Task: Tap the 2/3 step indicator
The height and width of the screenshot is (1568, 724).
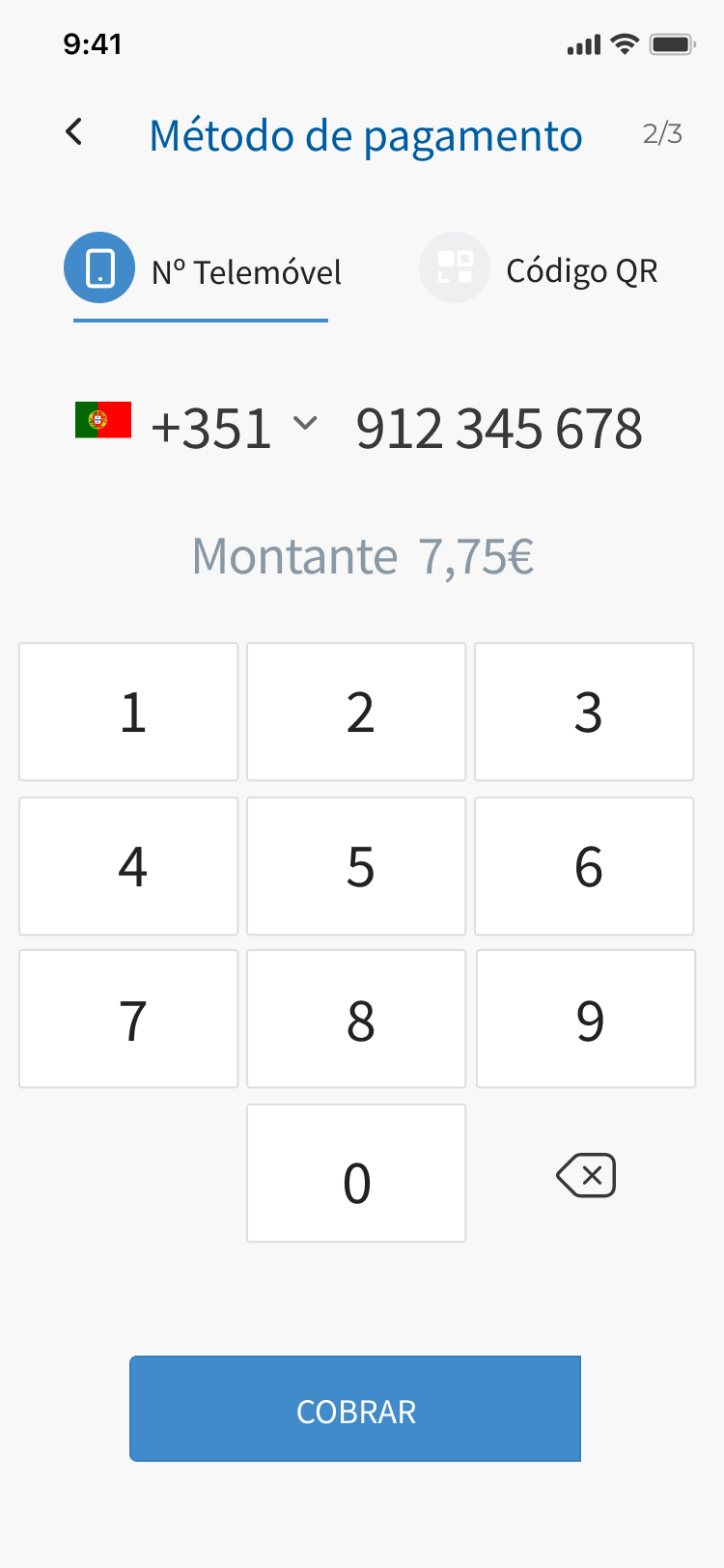Action: 663,135
